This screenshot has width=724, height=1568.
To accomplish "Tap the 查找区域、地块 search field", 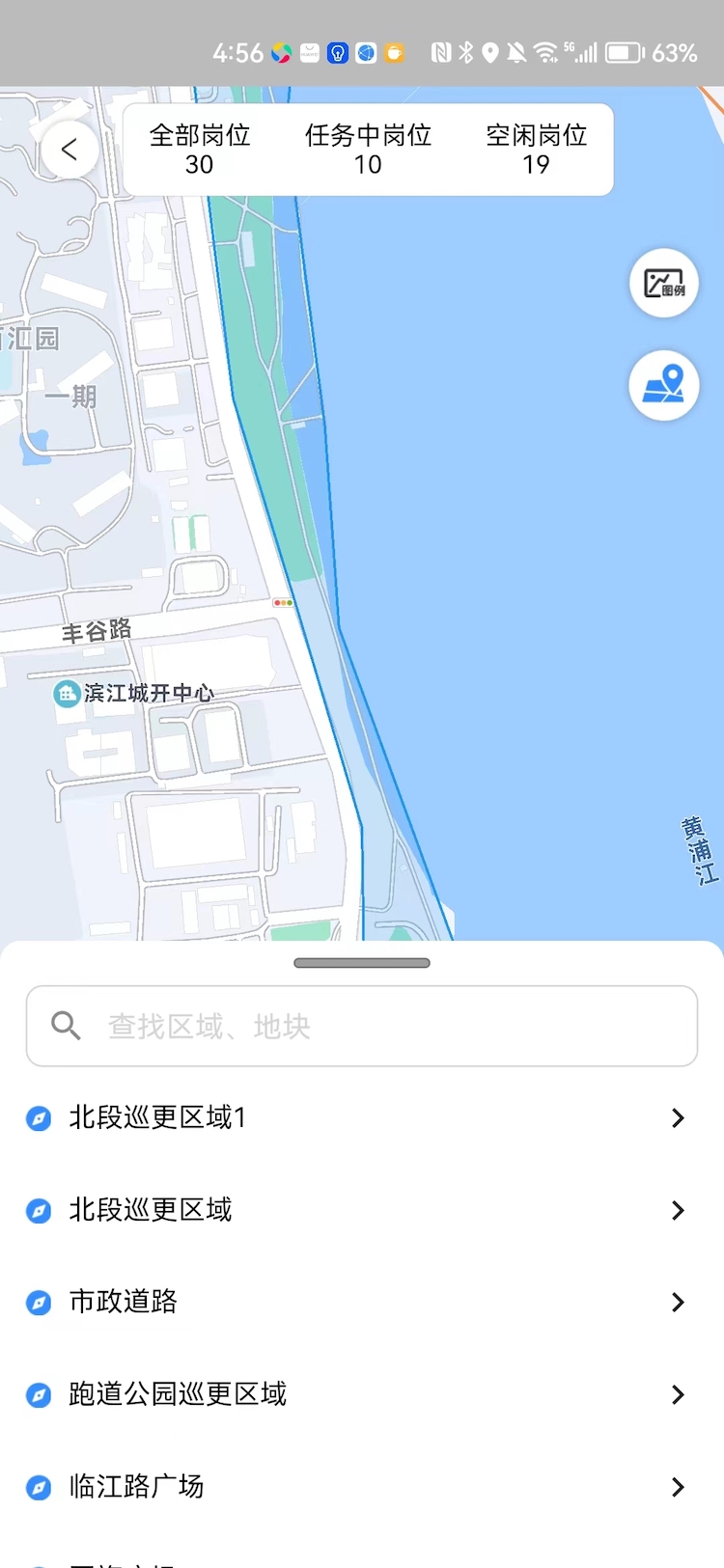I will coord(362,1026).
